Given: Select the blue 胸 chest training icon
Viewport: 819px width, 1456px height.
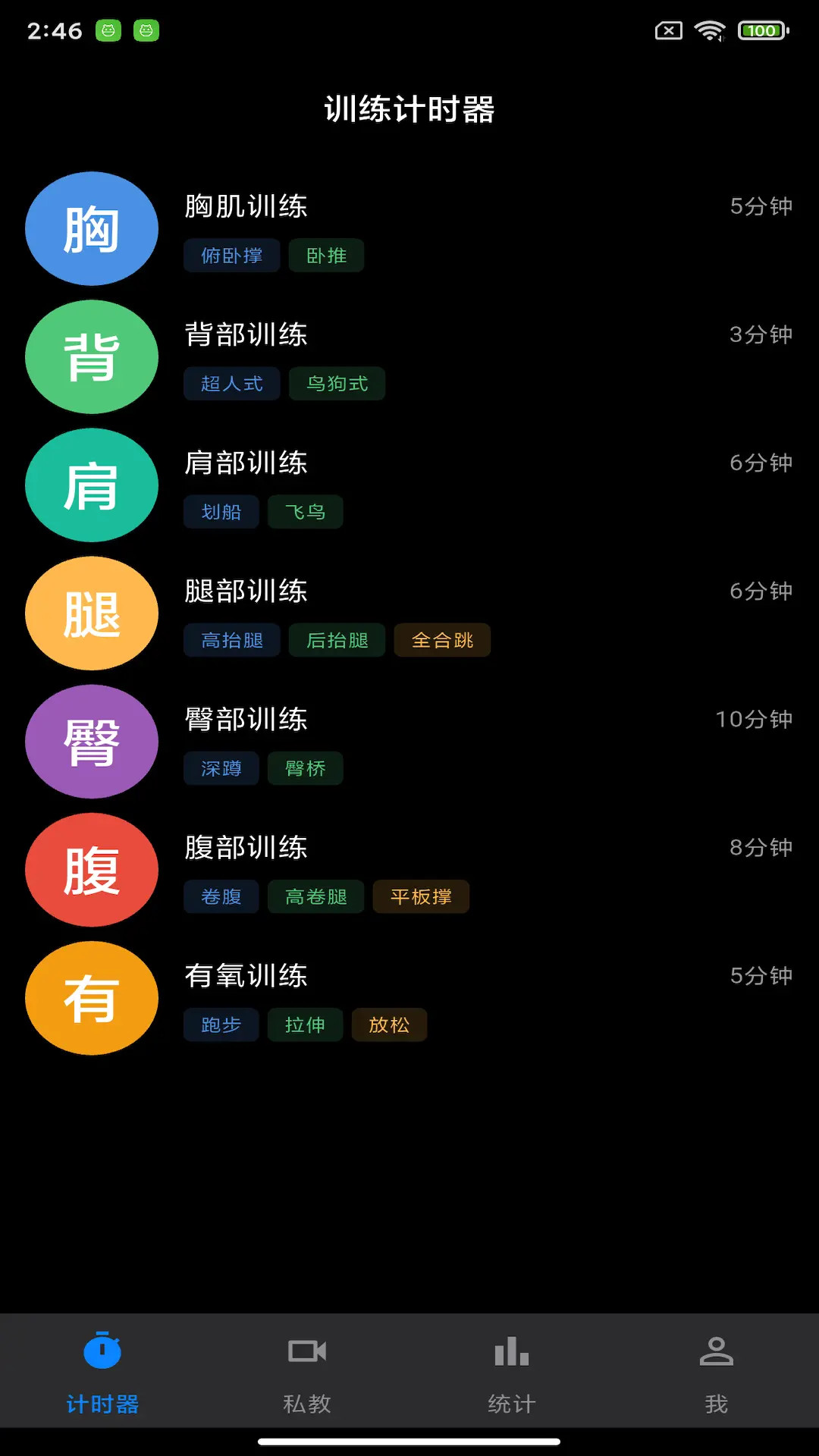Looking at the screenshot, I should pos(91,227).
